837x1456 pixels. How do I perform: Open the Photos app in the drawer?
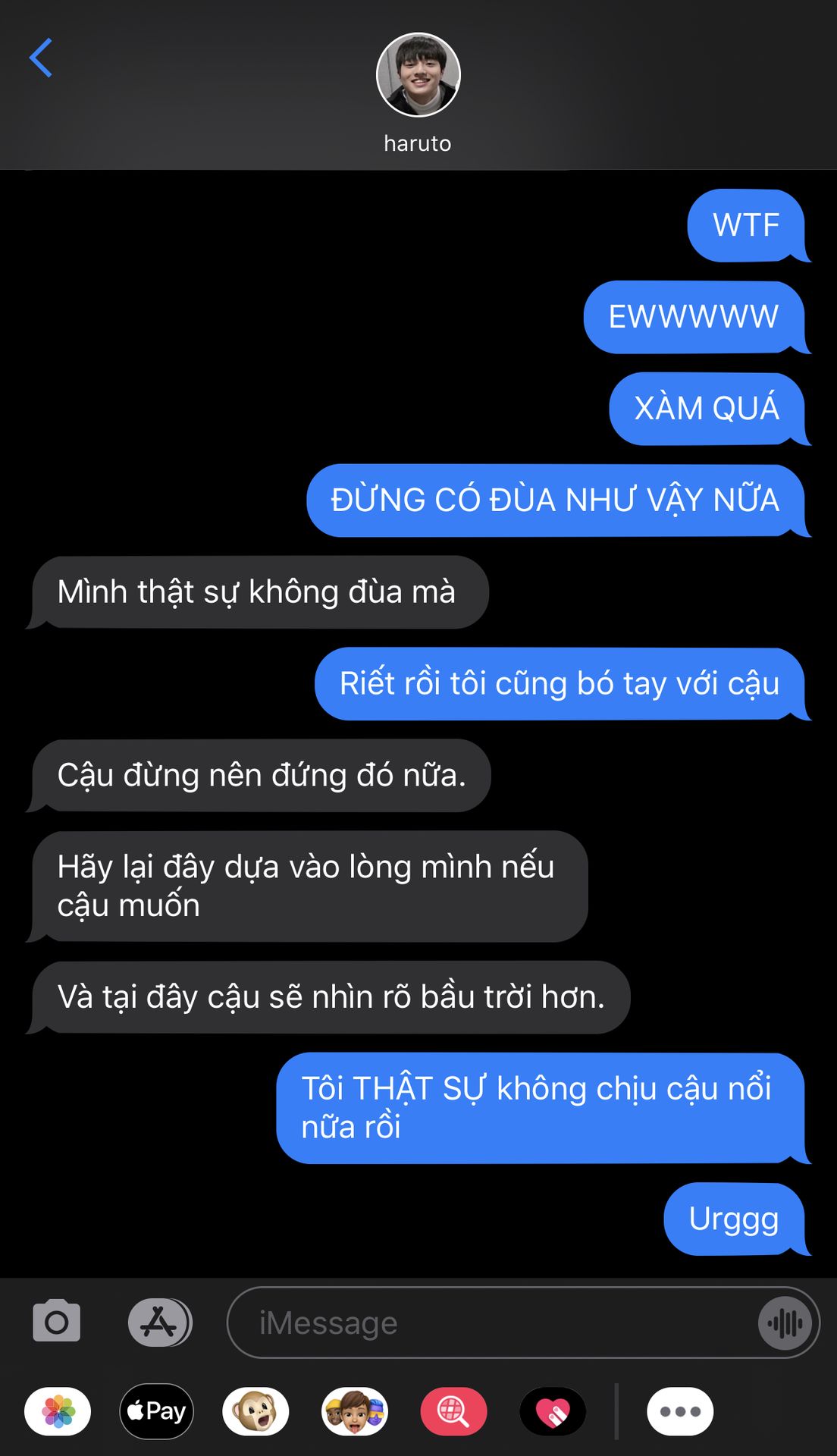tap(58, 1411)
